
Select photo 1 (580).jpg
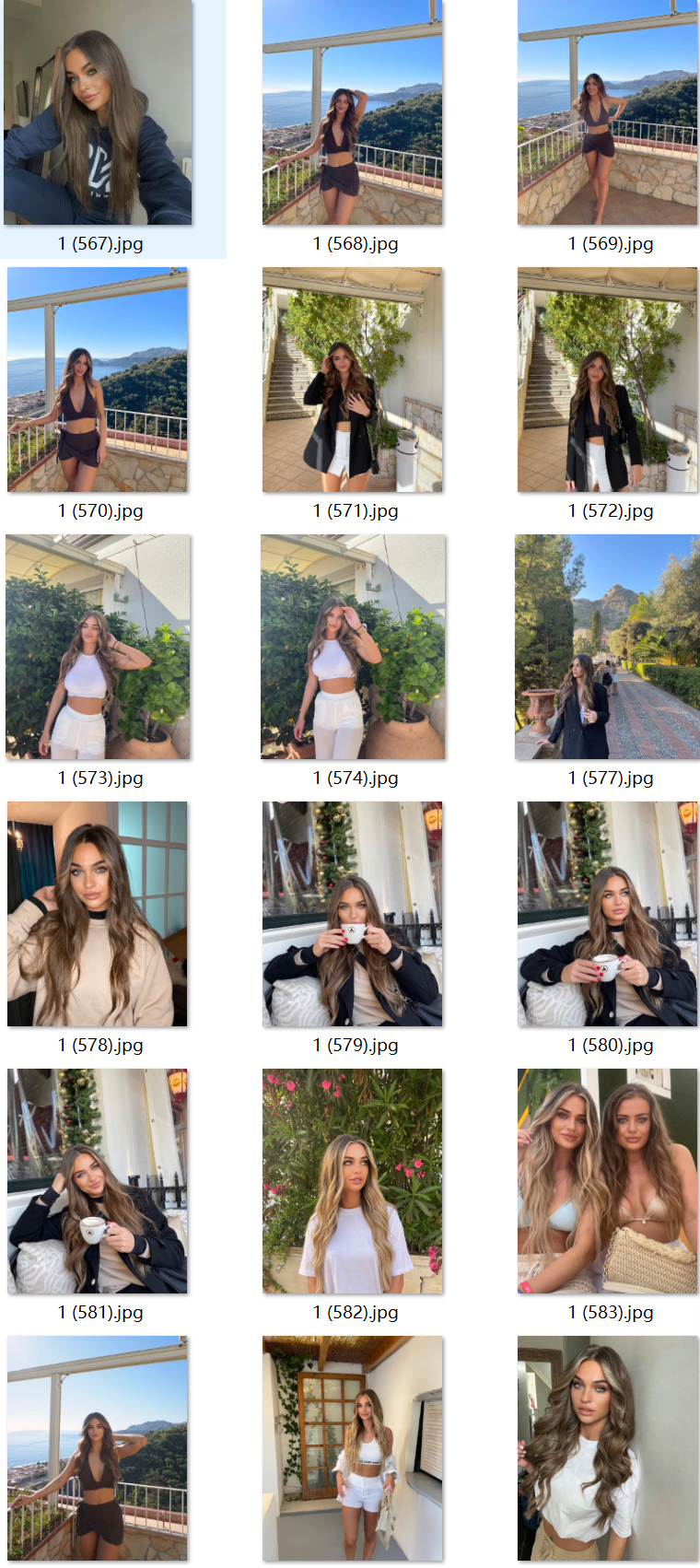[x=608, y=914]
